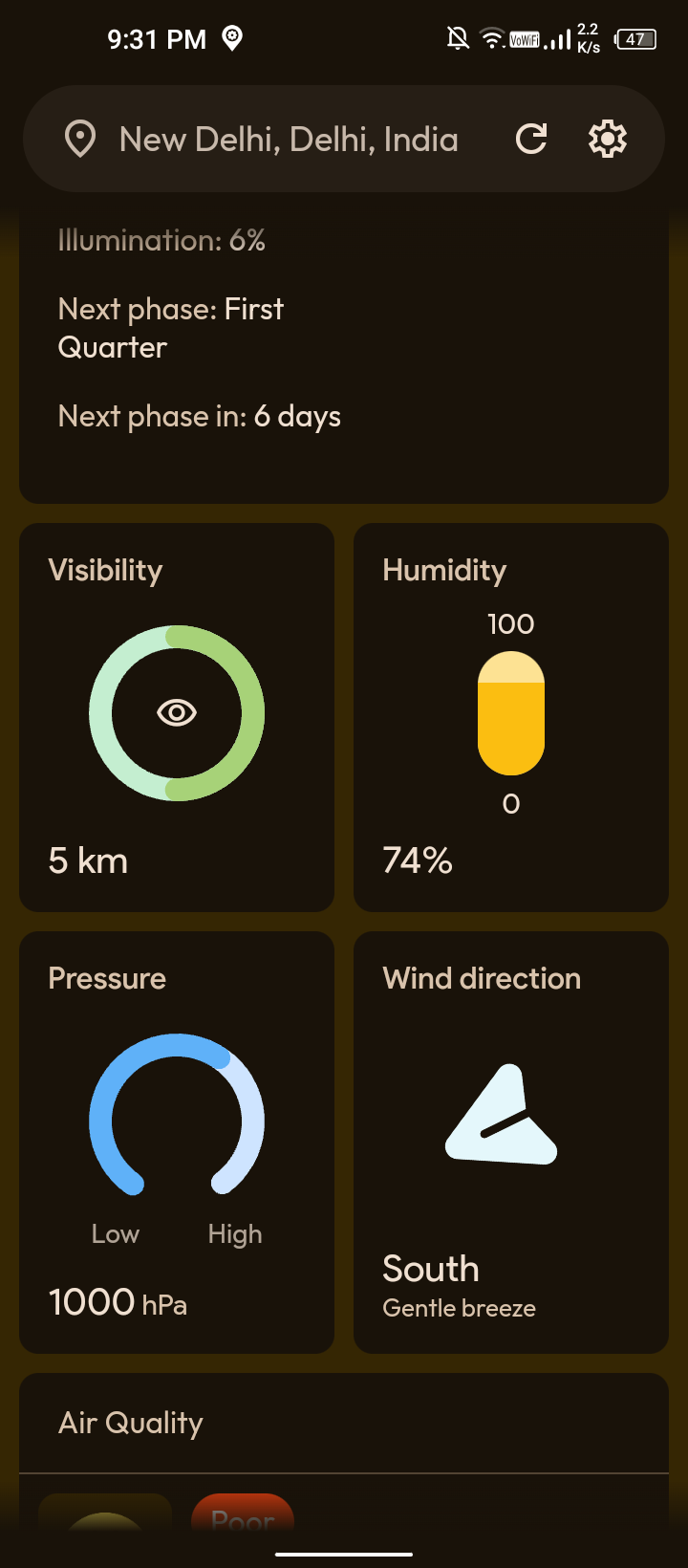Open the Humidity card

tap(511, 717)
